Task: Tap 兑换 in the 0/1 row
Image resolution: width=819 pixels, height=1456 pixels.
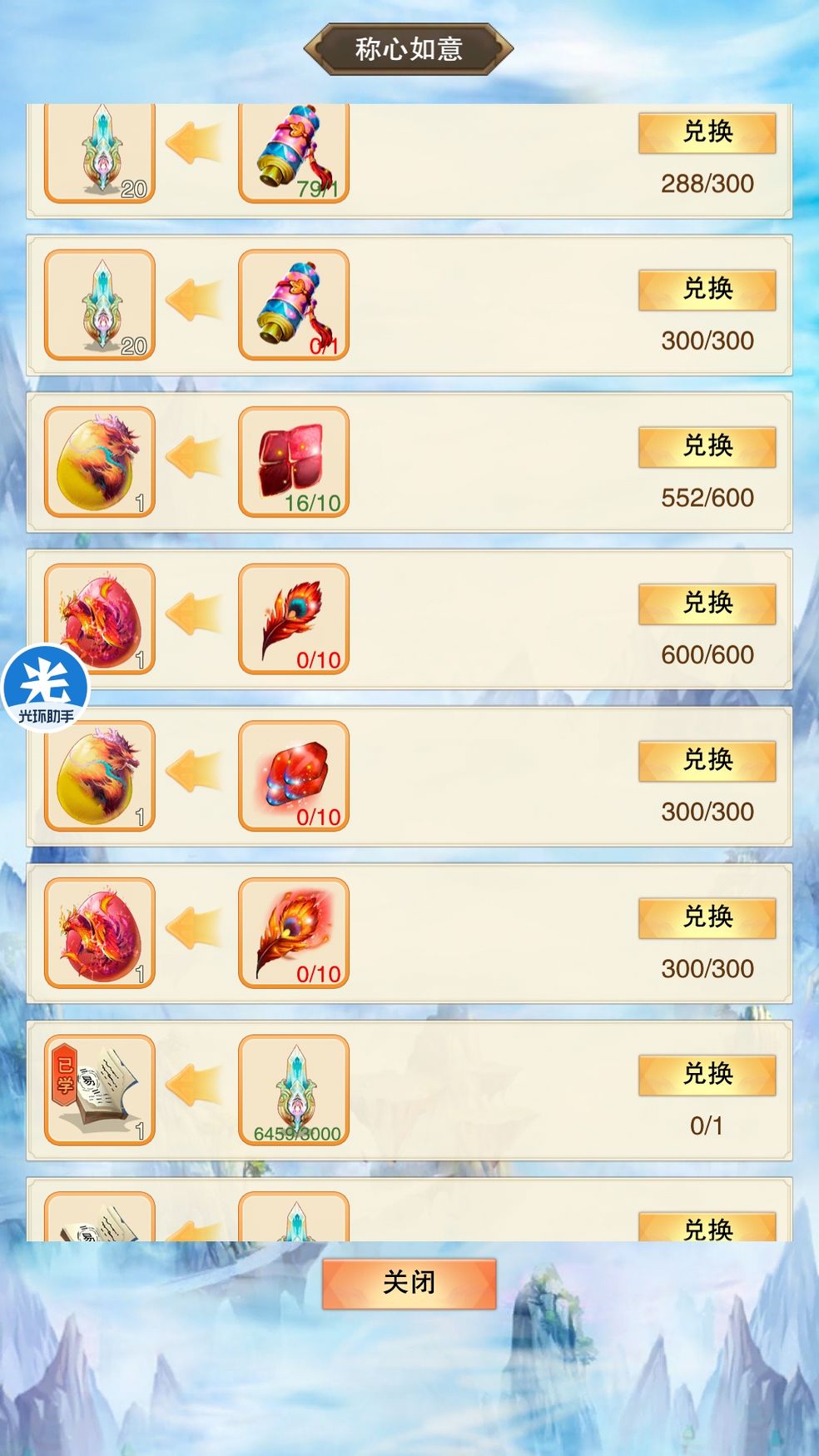Action: 707,1076
